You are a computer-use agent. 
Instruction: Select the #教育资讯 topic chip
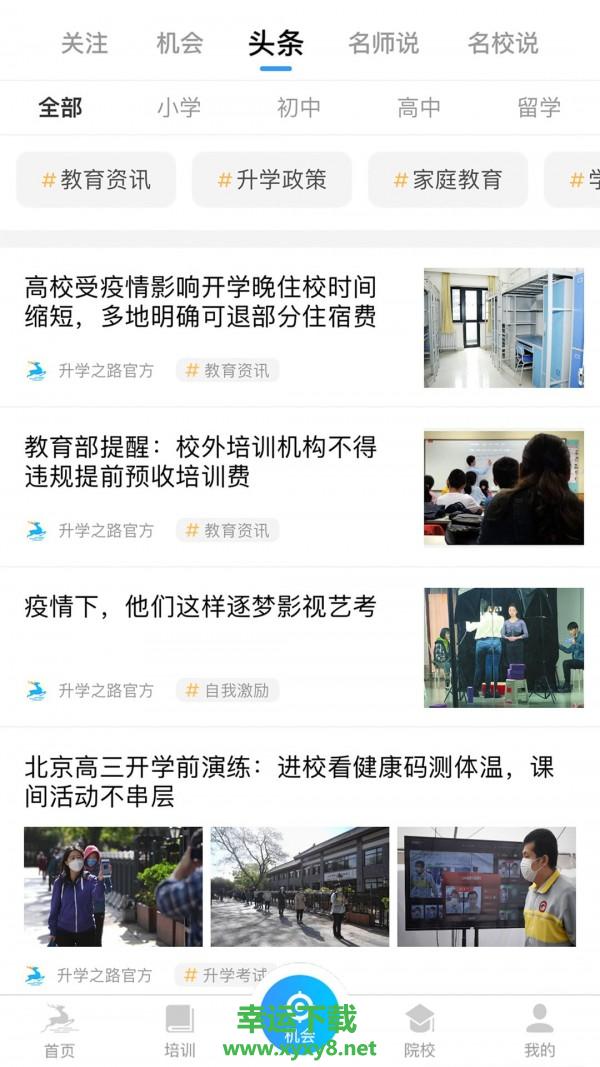[96, 180]
